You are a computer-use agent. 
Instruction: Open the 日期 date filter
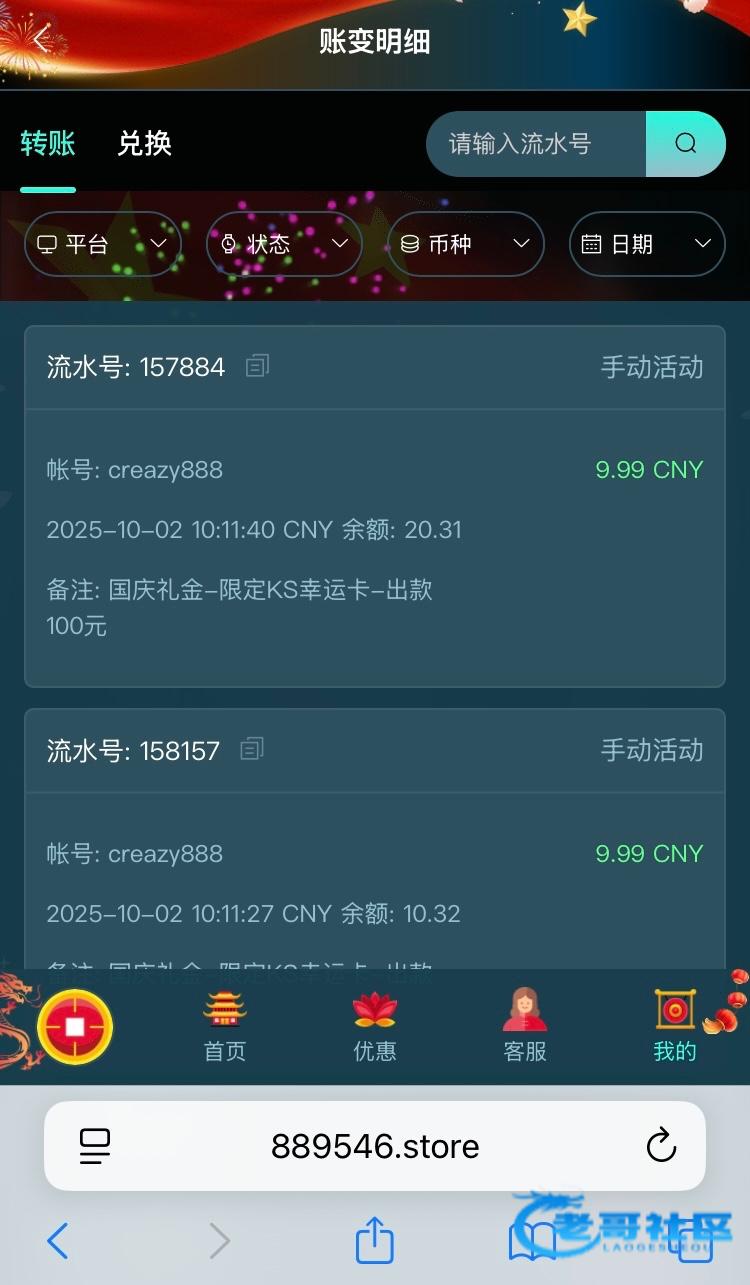(x=647, y=244)
